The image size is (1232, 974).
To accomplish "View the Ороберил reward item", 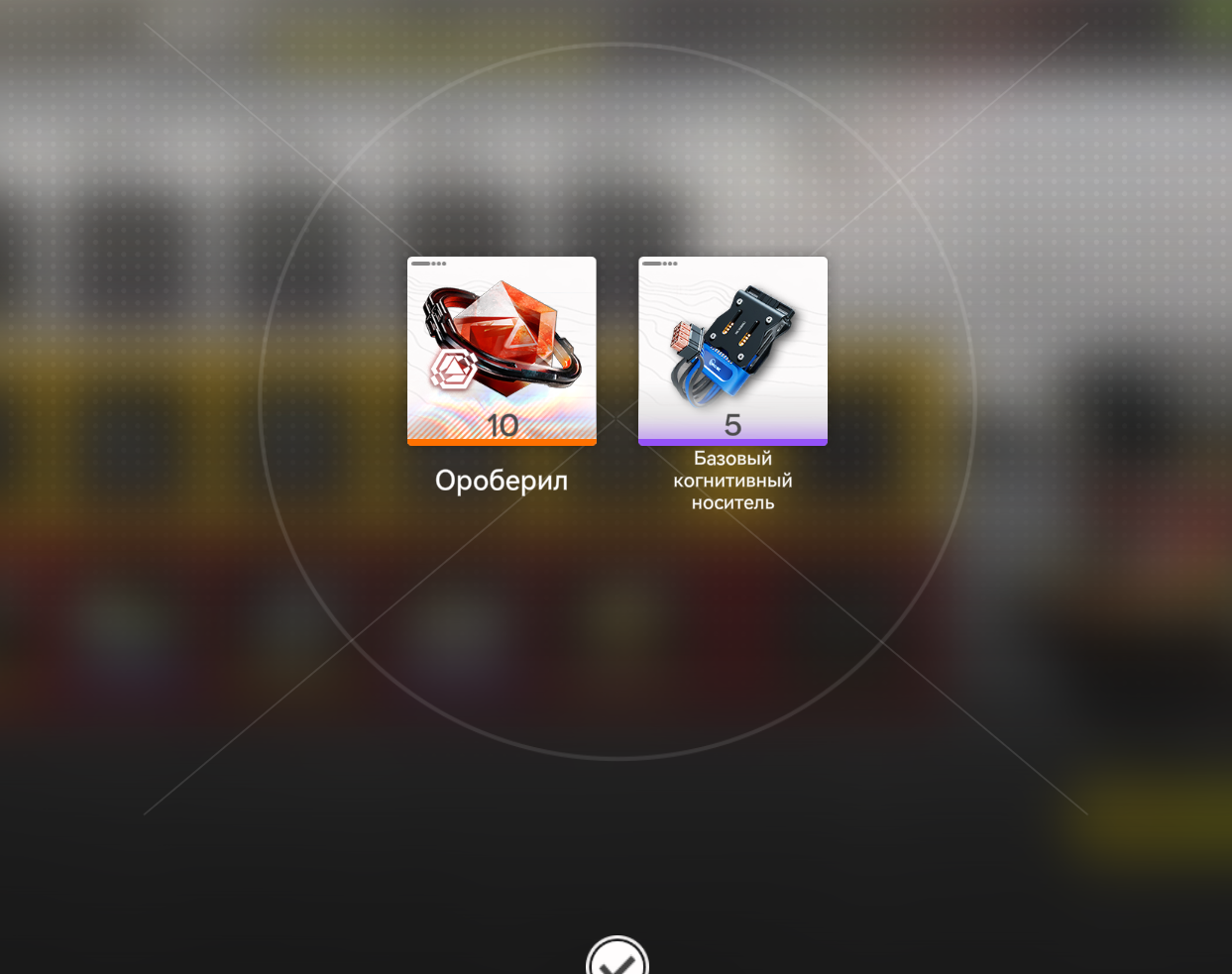I will click(x=502, y=351).
